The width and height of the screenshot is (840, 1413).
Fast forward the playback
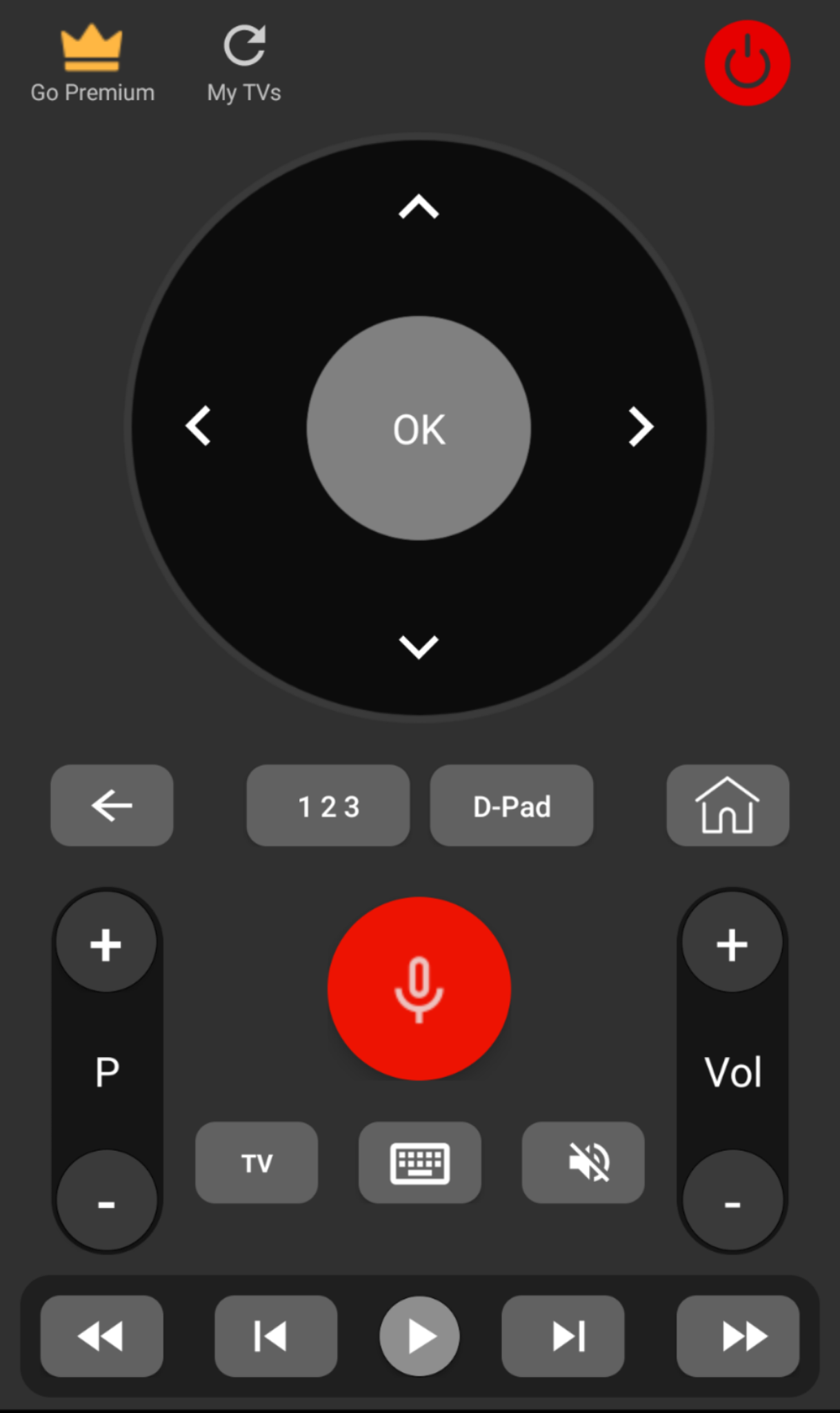click(738, 1336)
